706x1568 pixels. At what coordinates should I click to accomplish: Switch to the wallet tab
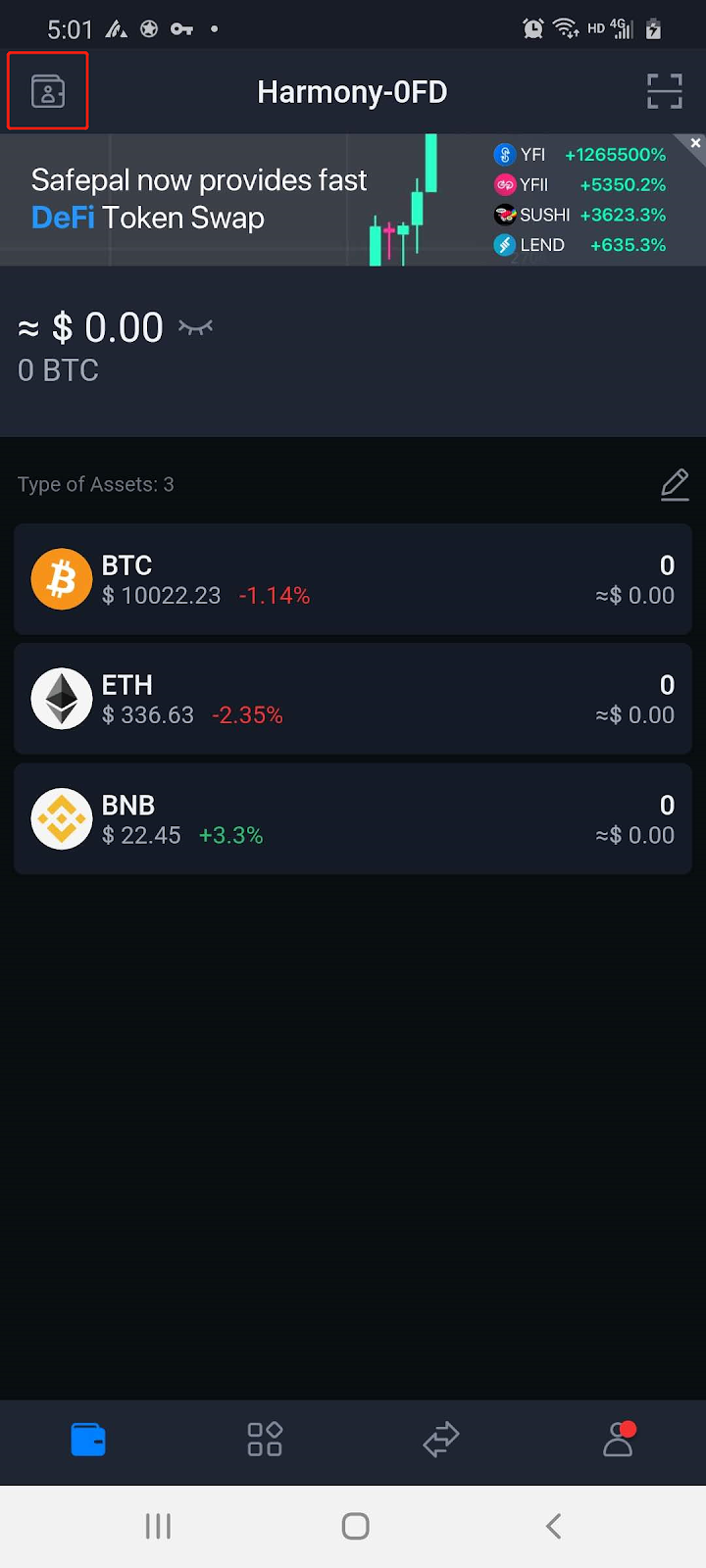pyautogui.click(x=88, y=1440)
